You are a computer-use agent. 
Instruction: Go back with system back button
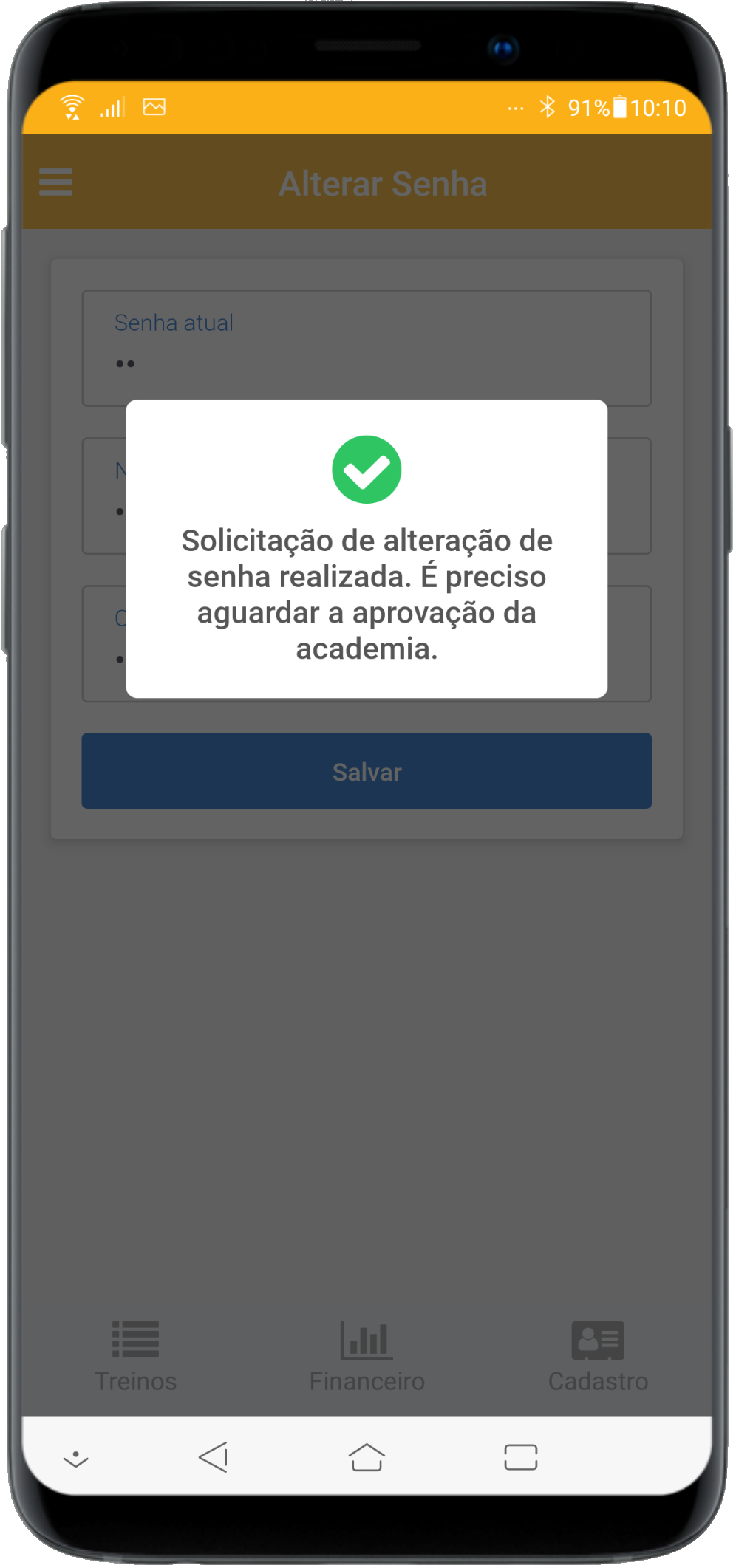click(x=214, y=1457)
